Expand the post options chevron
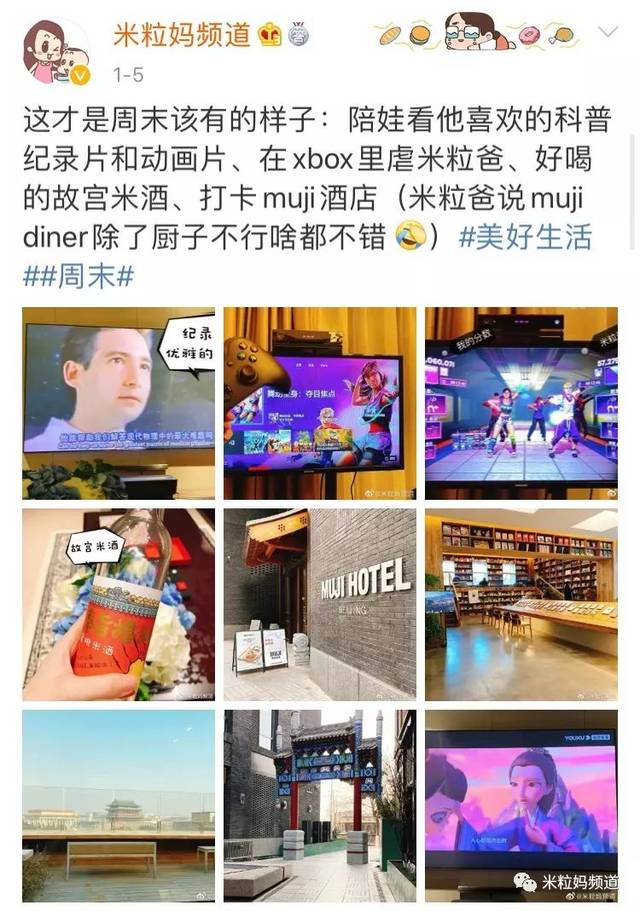 (608, 33)
